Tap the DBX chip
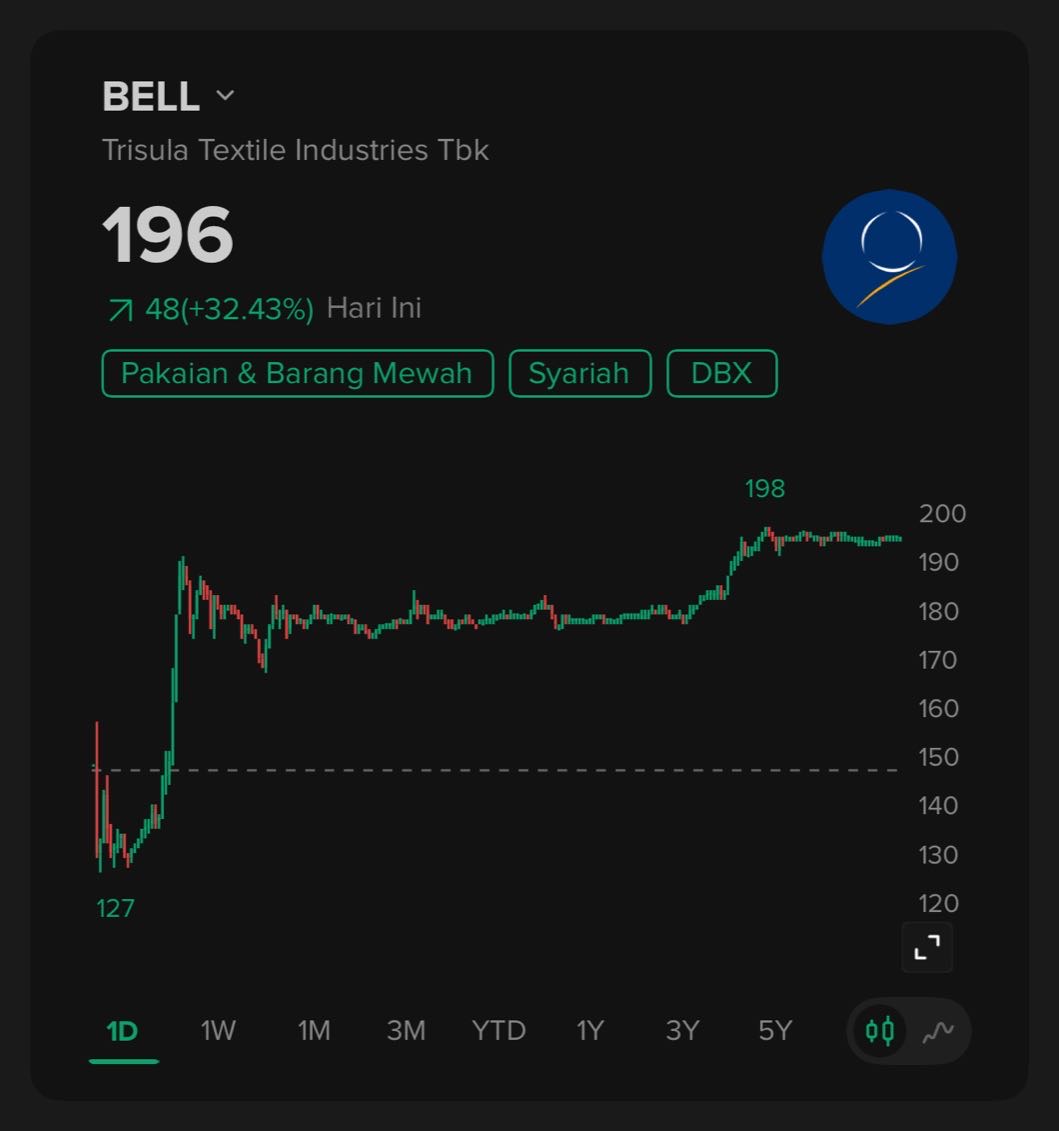 pyautogui.click(x=721, y=373)
